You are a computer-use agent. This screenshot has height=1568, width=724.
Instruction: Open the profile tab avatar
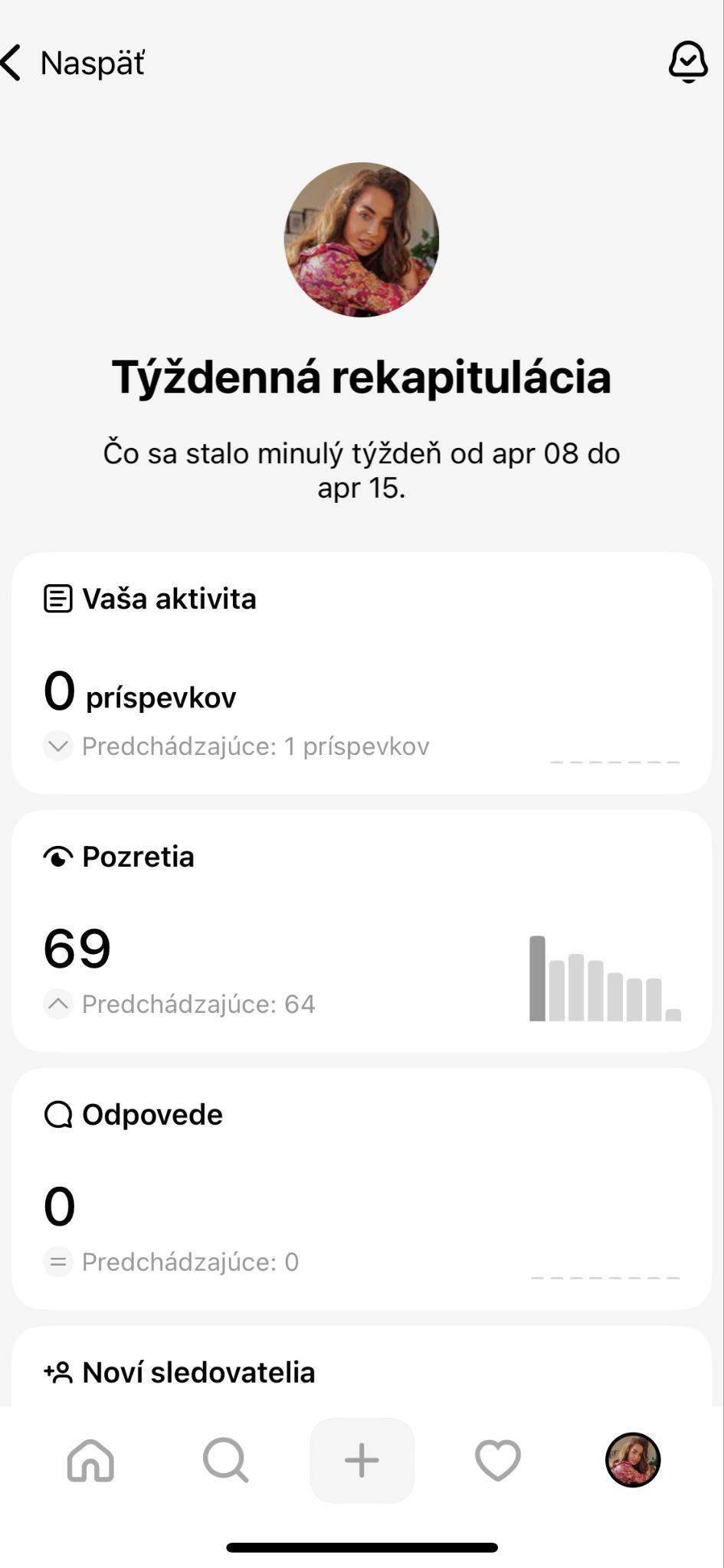pyautogui.click(x=633, y=1460)
